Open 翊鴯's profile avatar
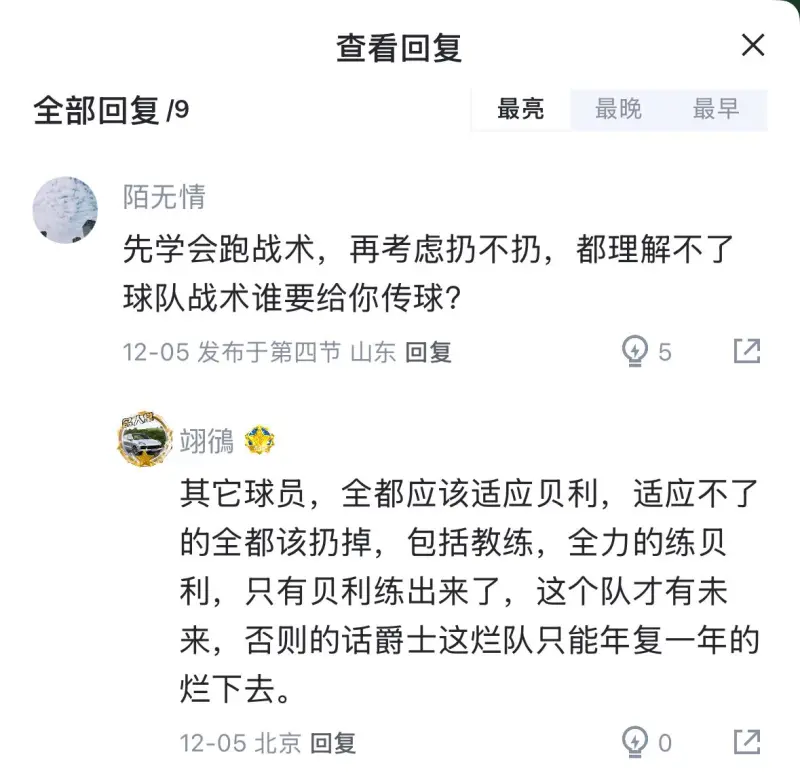 pos(144,438)
